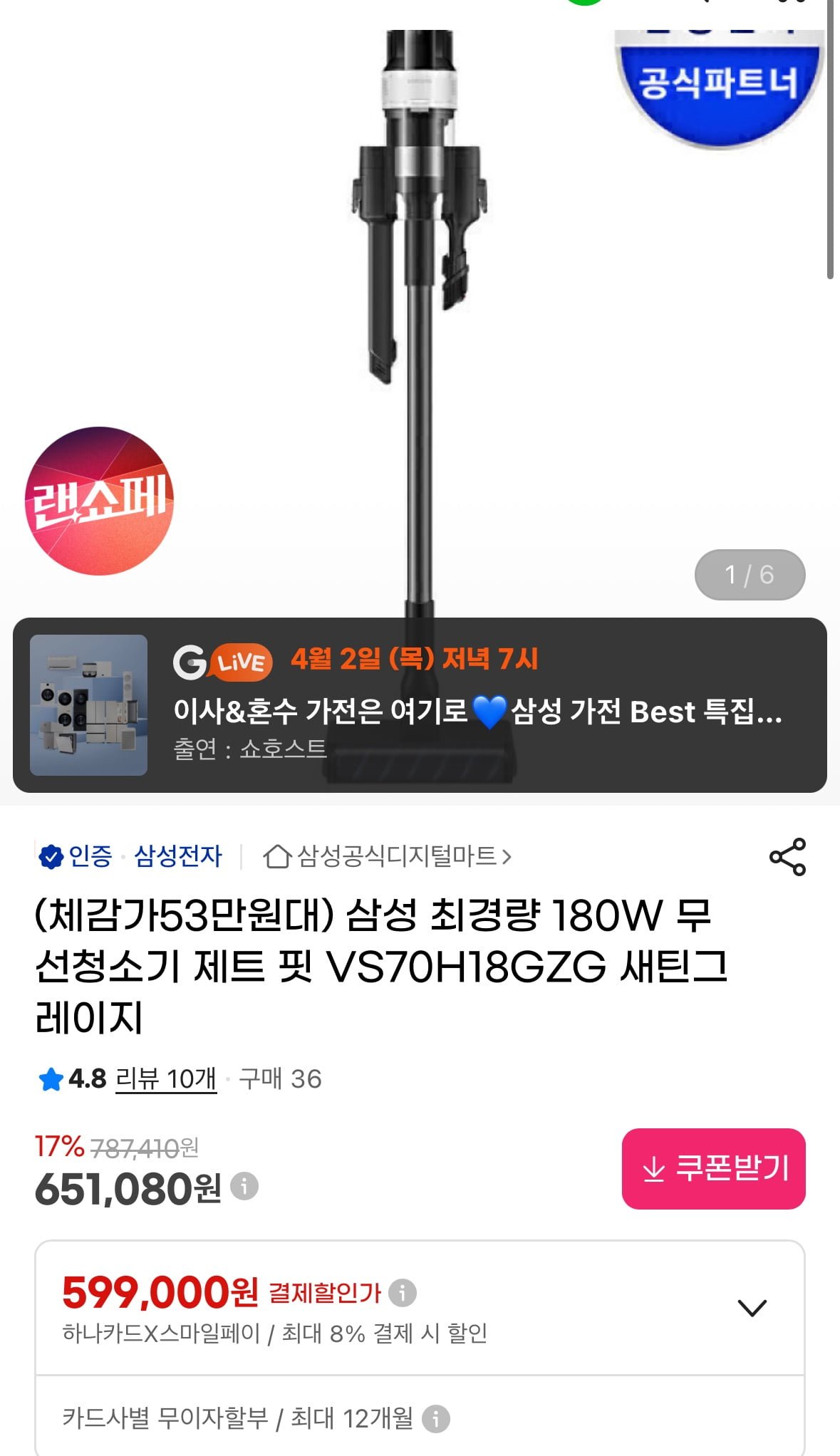Download coupon with 쿠폰받기 button
Screen dimensions: 840x1456
pyautogui.click(x=713, y=1168)
